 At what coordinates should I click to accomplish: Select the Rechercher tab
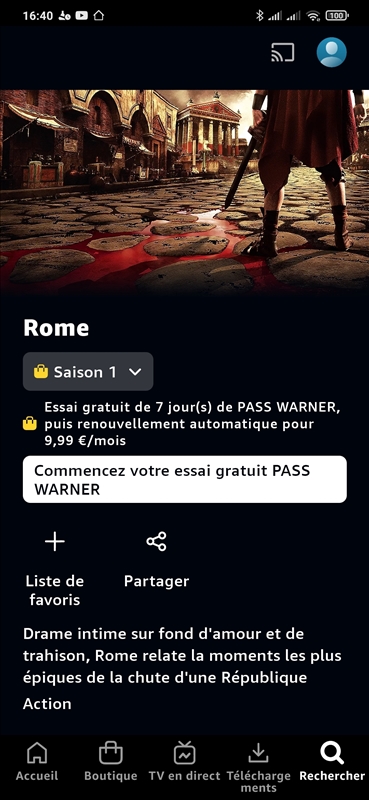tap(332, 761)
